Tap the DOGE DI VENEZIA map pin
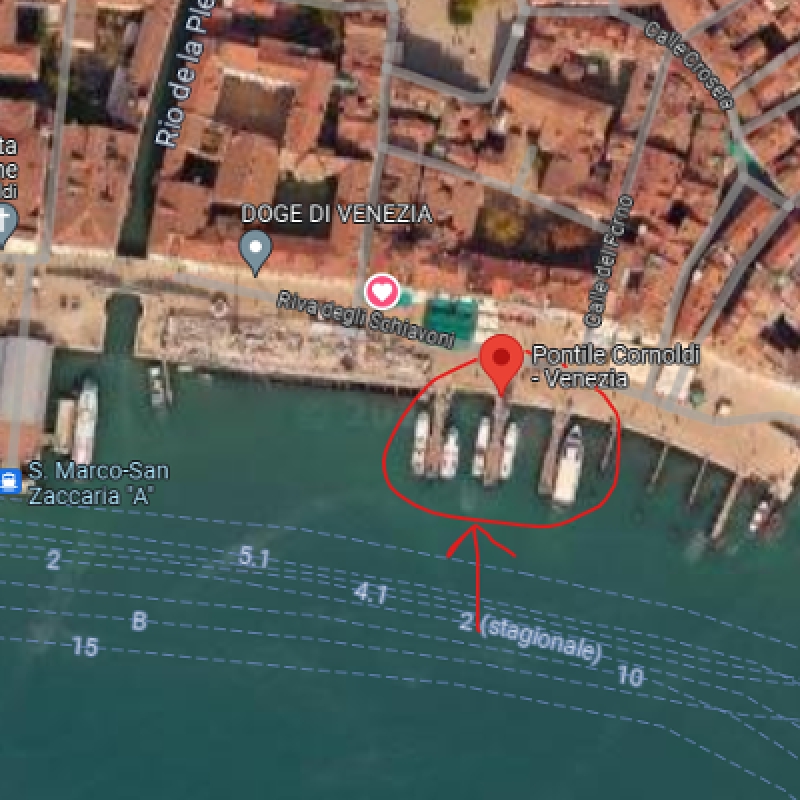Screen dimensions: 800x800 [257, 251]
